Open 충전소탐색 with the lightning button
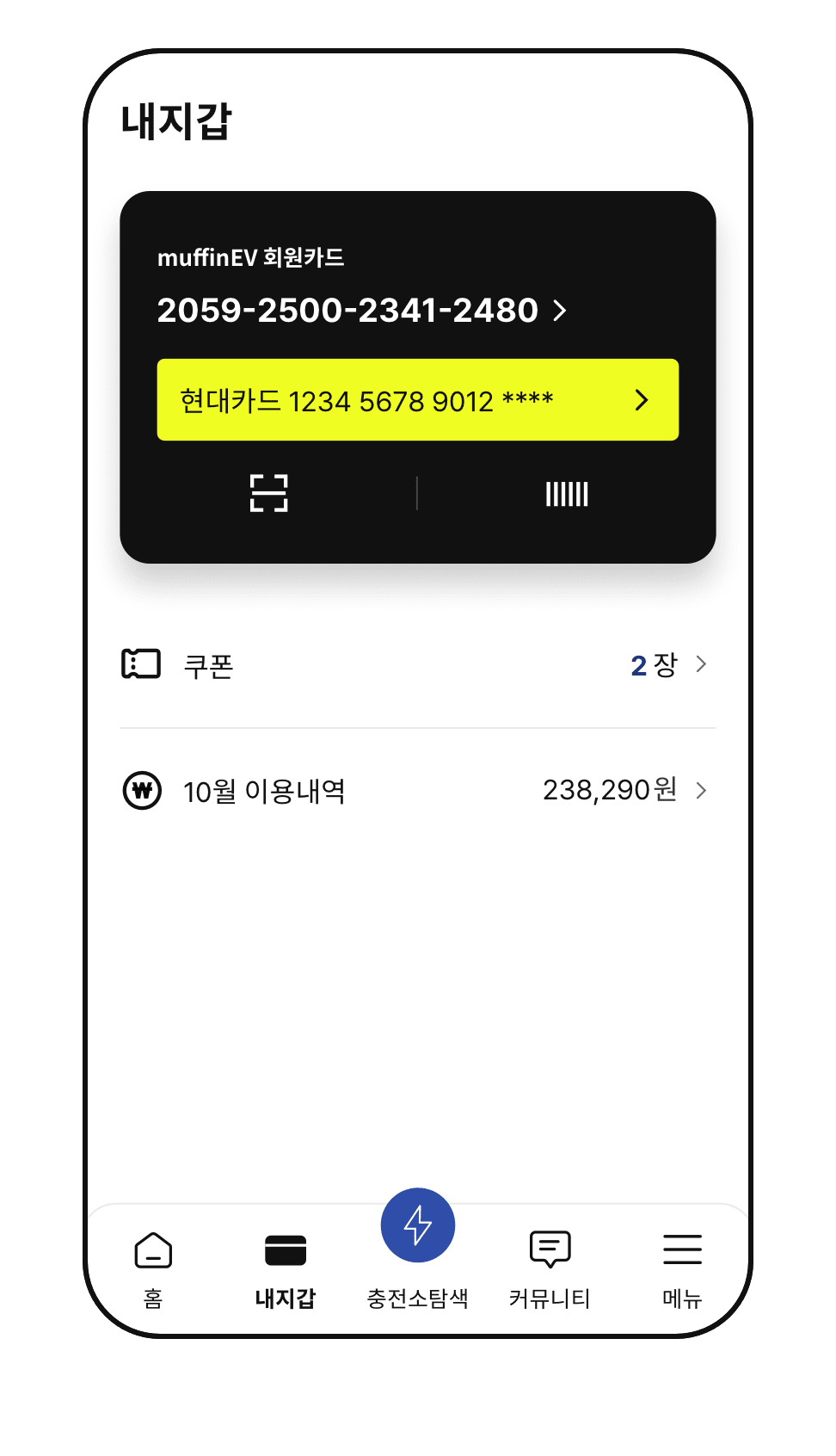 418,1225
